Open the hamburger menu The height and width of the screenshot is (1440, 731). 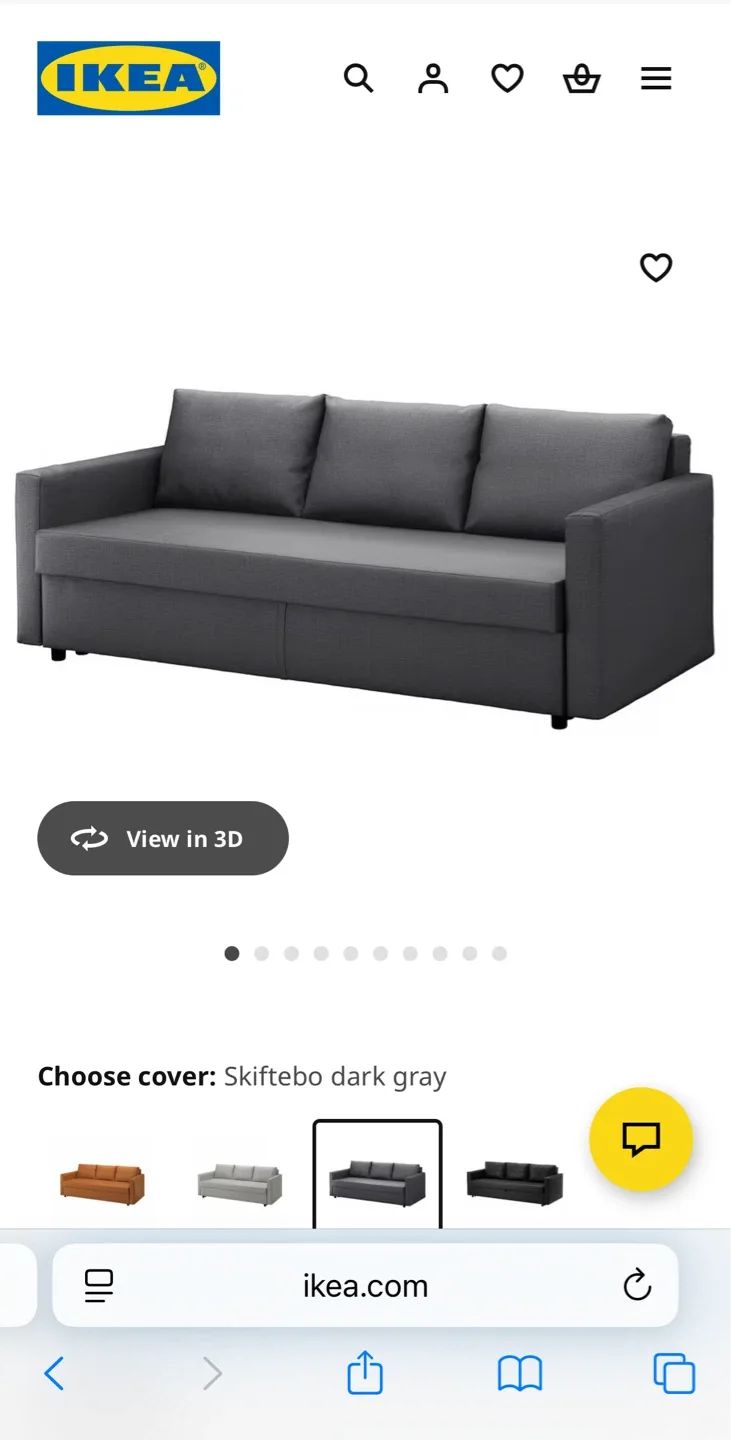pyautogui.click(x=656, y=78)
